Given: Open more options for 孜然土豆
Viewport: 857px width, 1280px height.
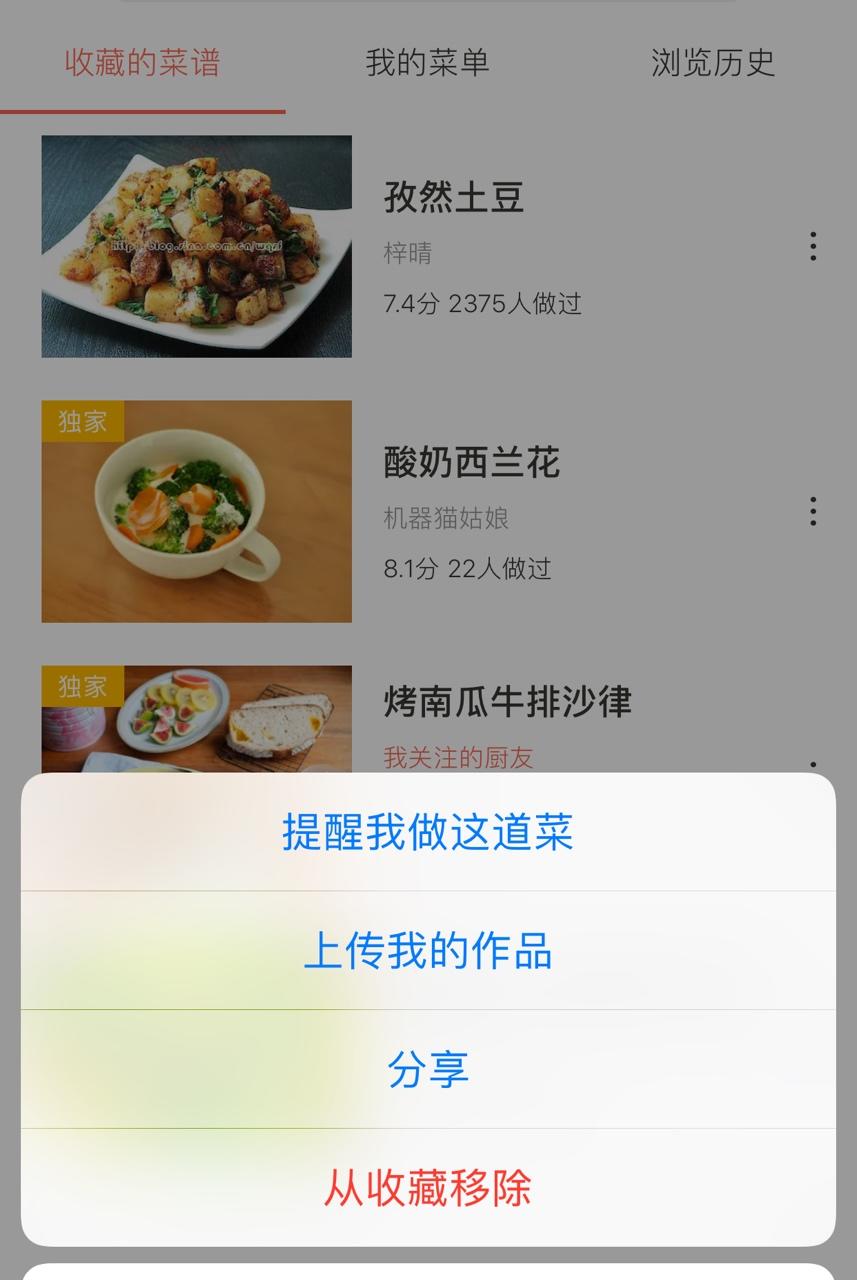Looking at the screenshot, I should (x=813, y=246).
